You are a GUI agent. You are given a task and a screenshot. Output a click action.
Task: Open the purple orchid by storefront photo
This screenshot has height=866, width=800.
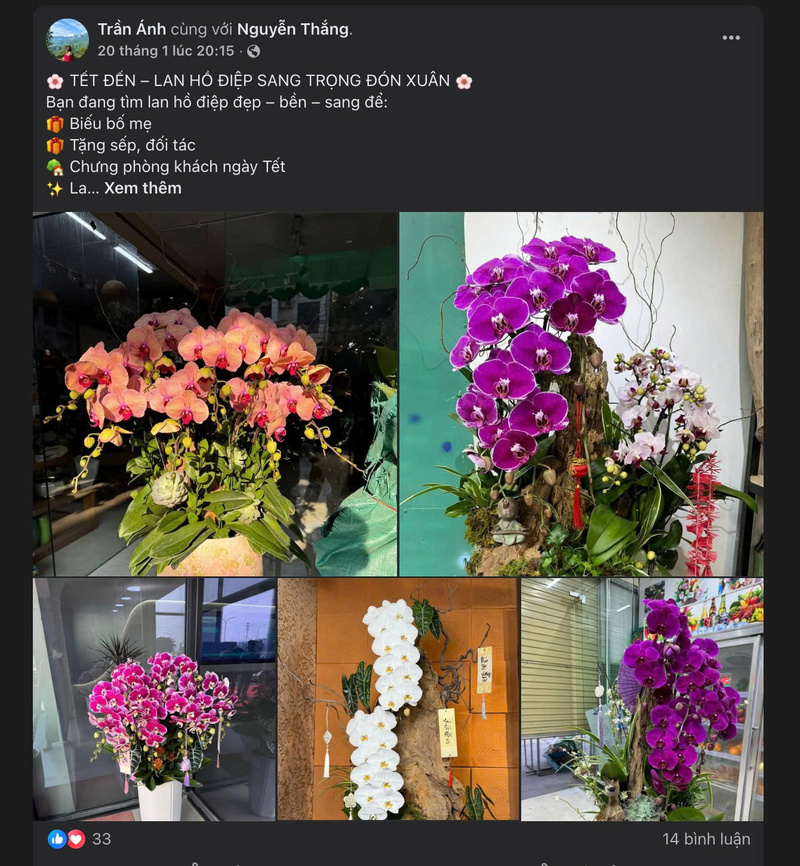[642, 699]
